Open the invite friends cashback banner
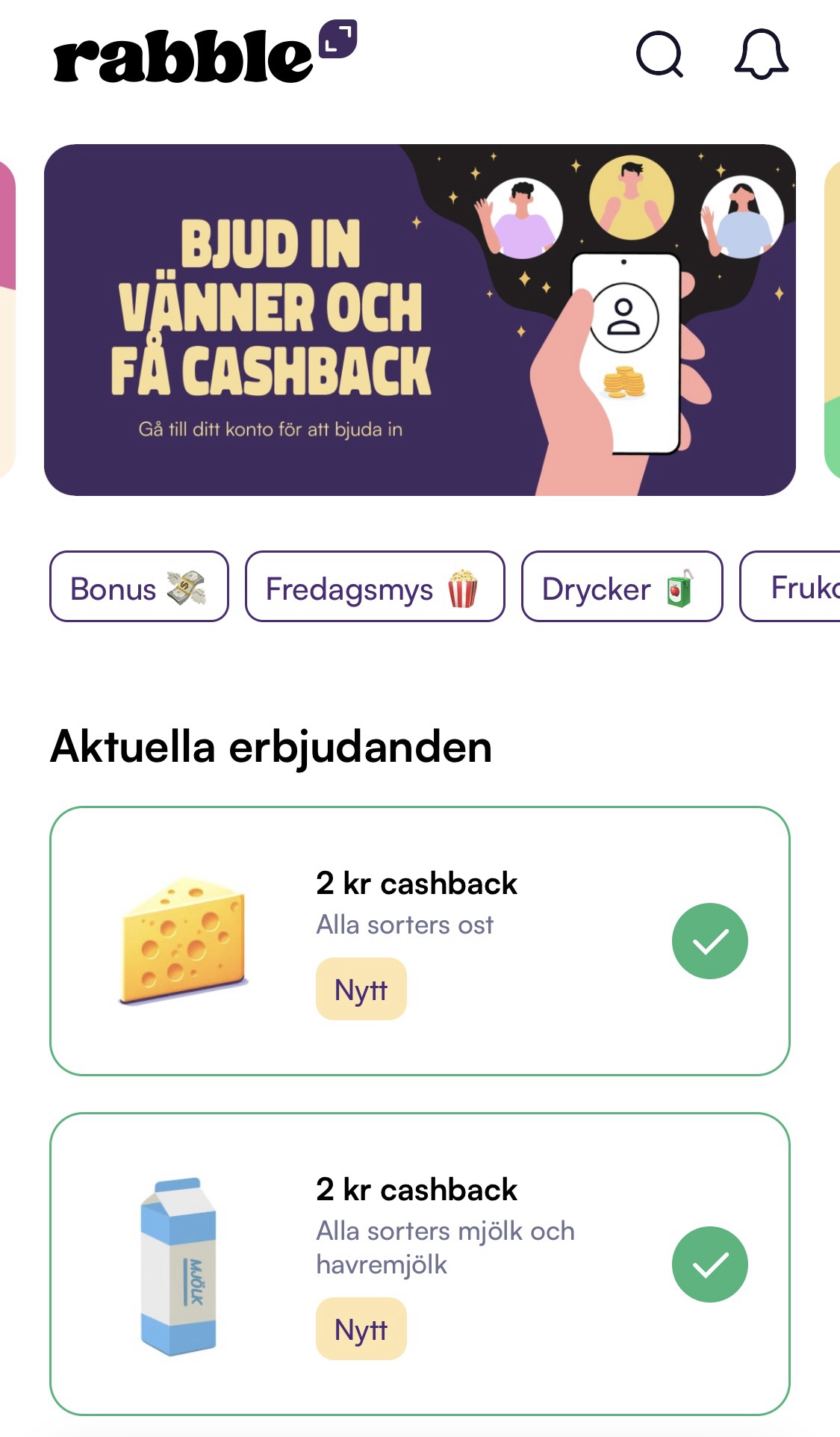 point(420,320)
